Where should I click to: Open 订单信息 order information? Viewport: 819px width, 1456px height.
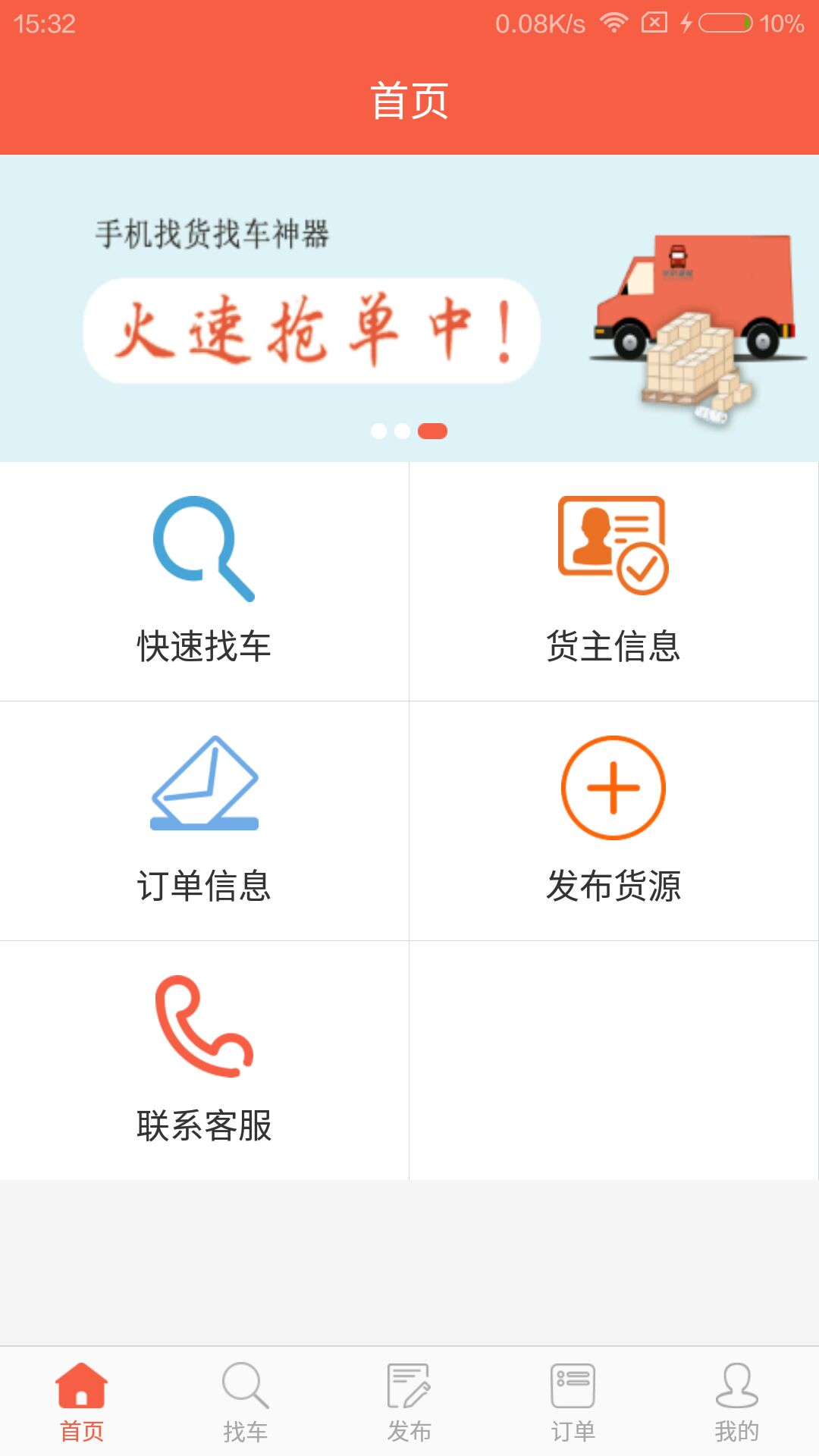coord(204,821)
